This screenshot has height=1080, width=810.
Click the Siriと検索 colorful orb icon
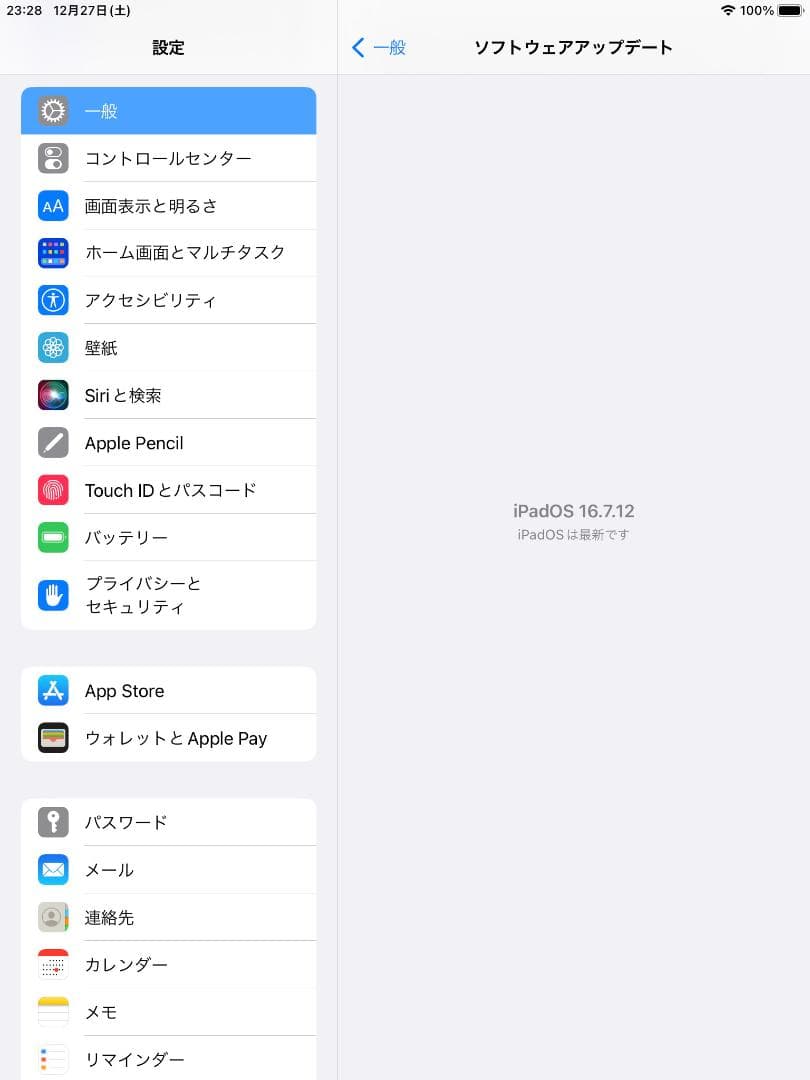click(x=52, y=395)
